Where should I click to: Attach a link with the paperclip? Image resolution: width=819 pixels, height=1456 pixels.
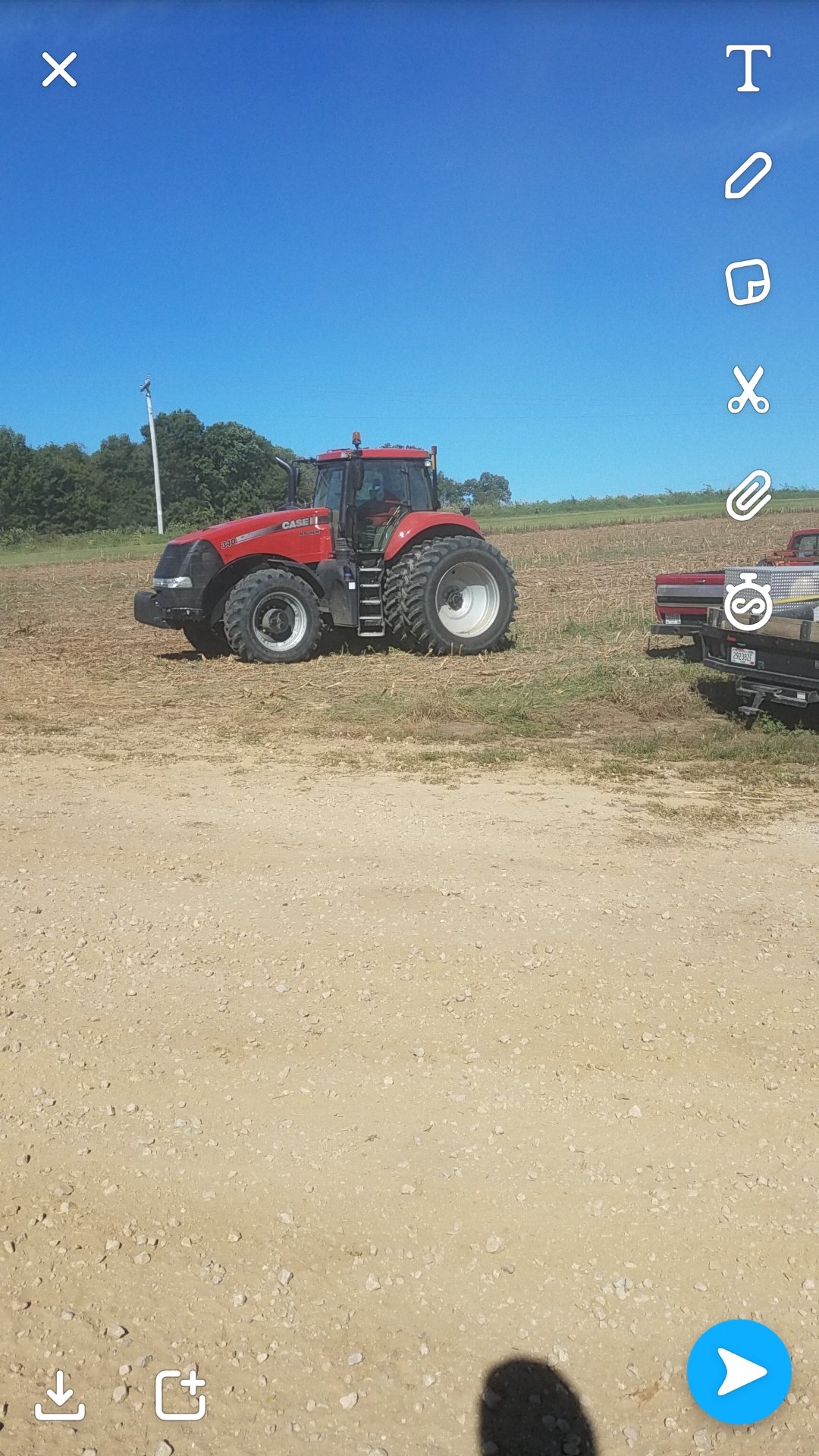tap(748, 495)
